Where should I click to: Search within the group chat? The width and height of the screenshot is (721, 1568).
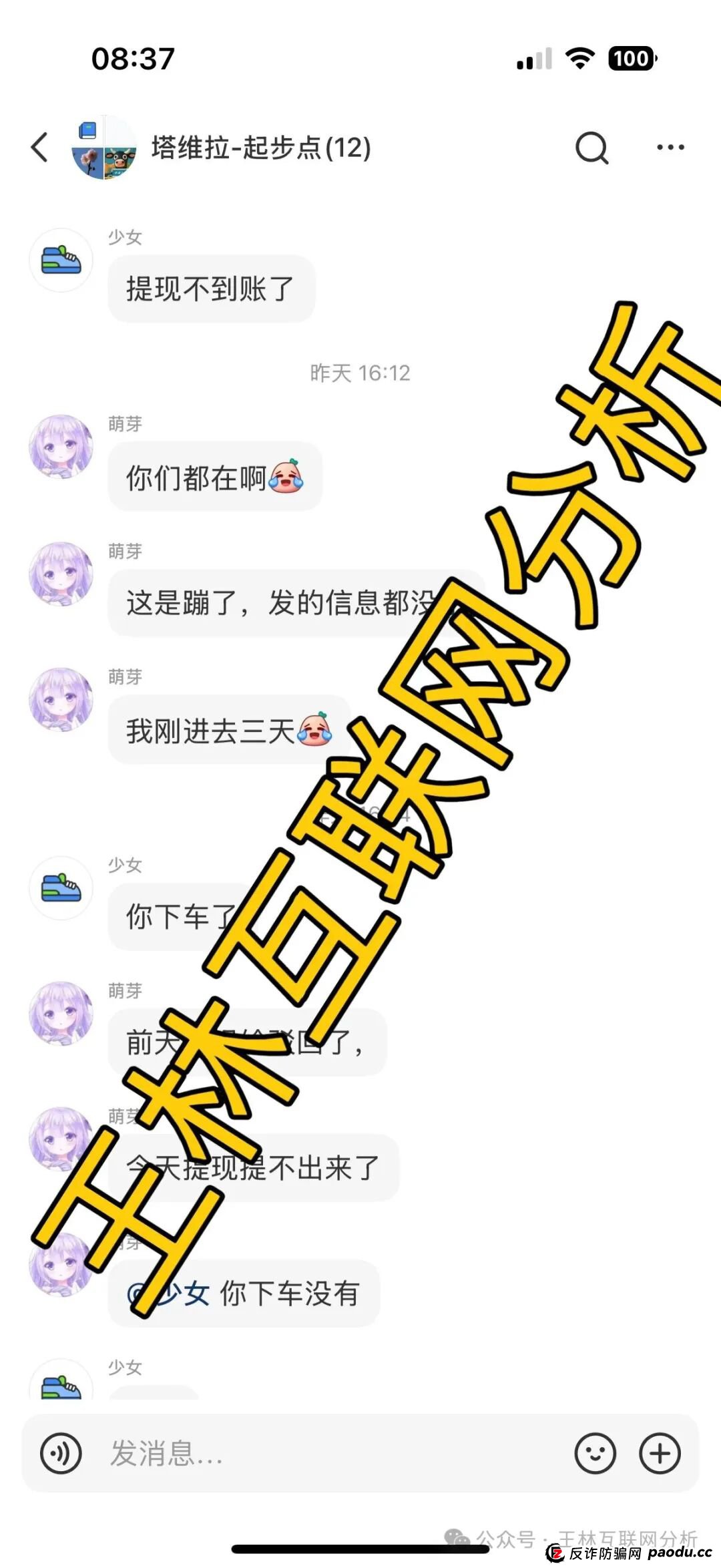coord(591,148)
